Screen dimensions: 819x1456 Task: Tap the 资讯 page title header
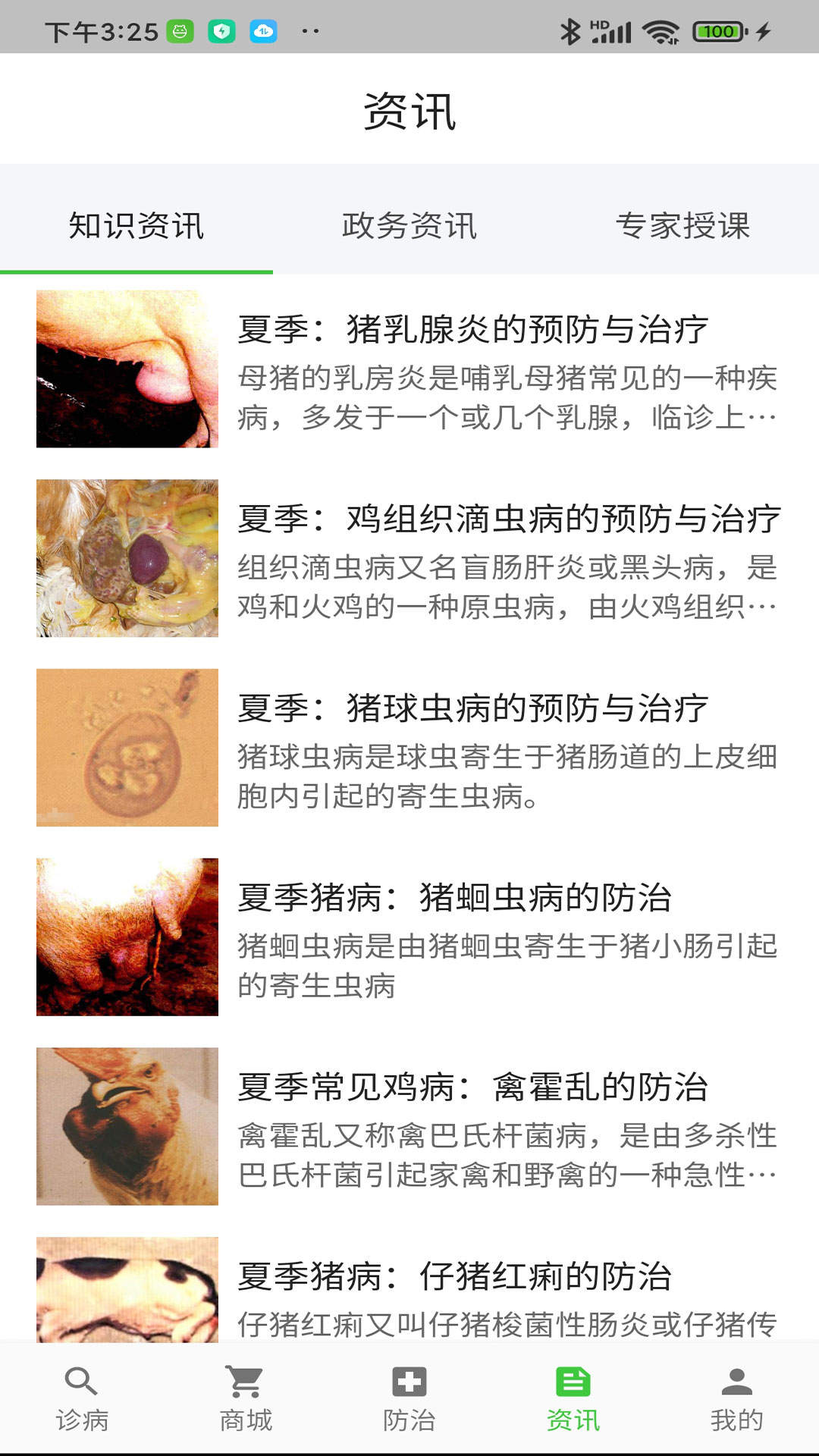[409, 108]
